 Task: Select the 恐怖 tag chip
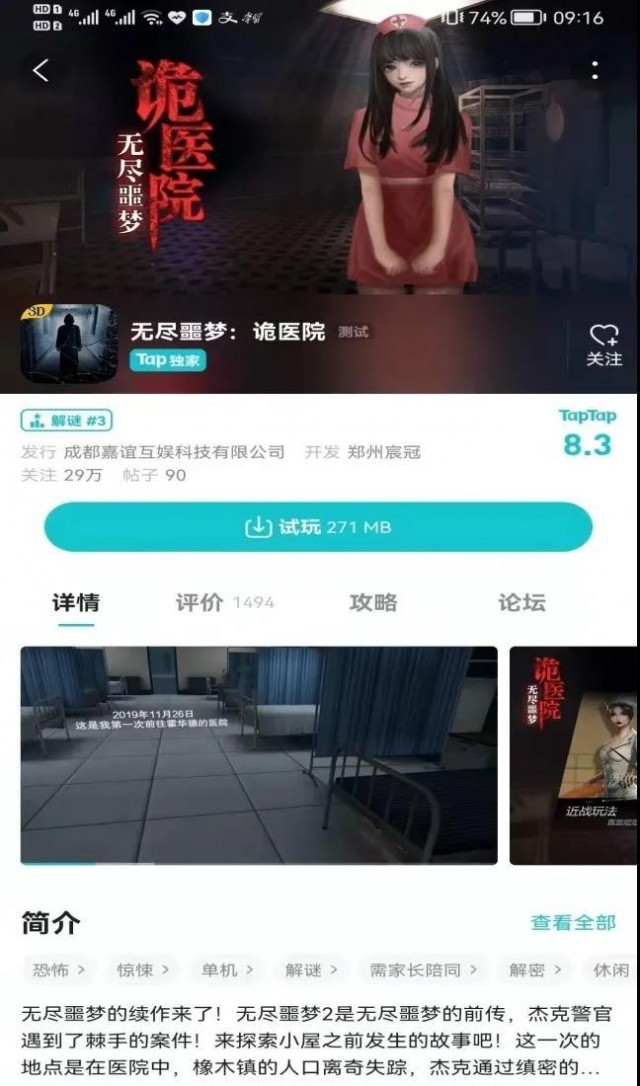(x=58, y=969)
